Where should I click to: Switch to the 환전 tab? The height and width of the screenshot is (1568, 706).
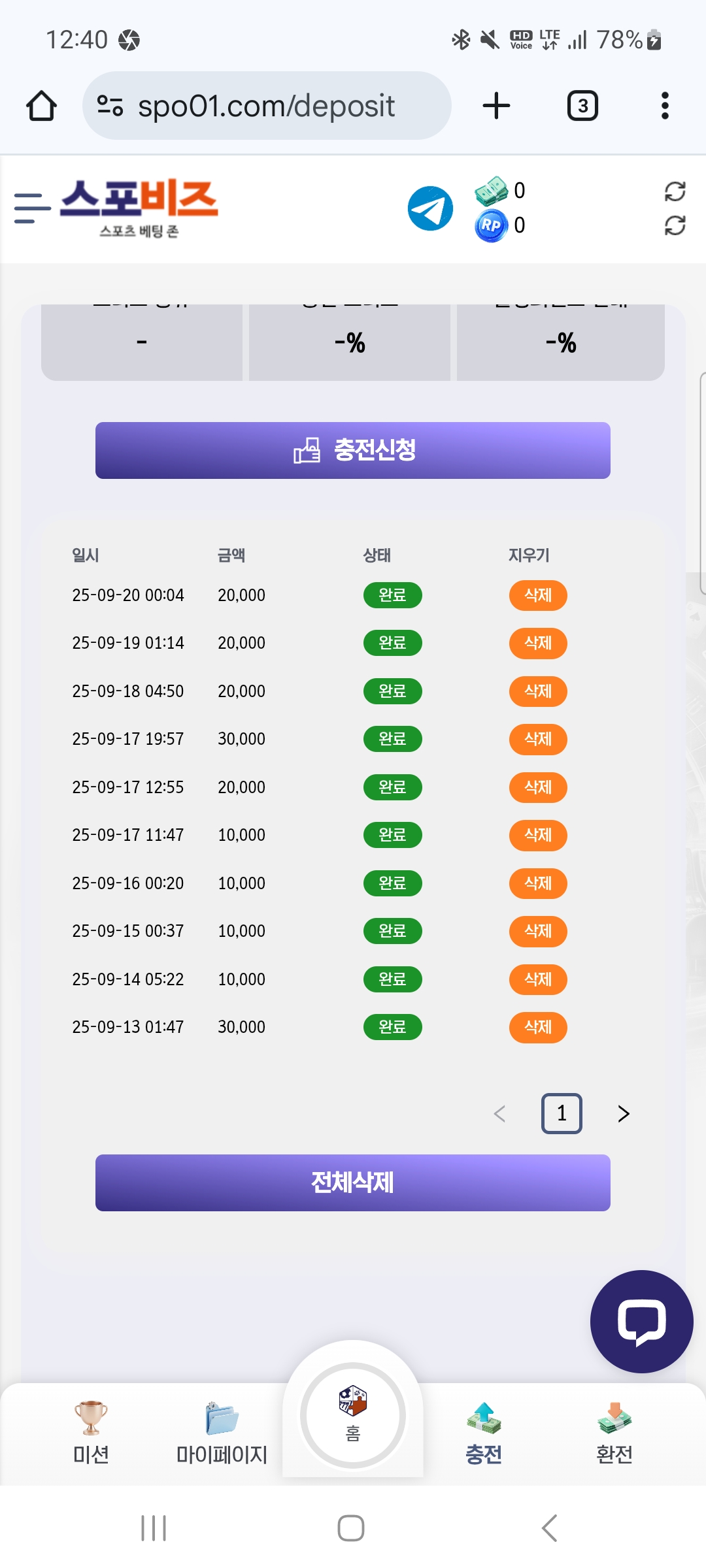614,1432
